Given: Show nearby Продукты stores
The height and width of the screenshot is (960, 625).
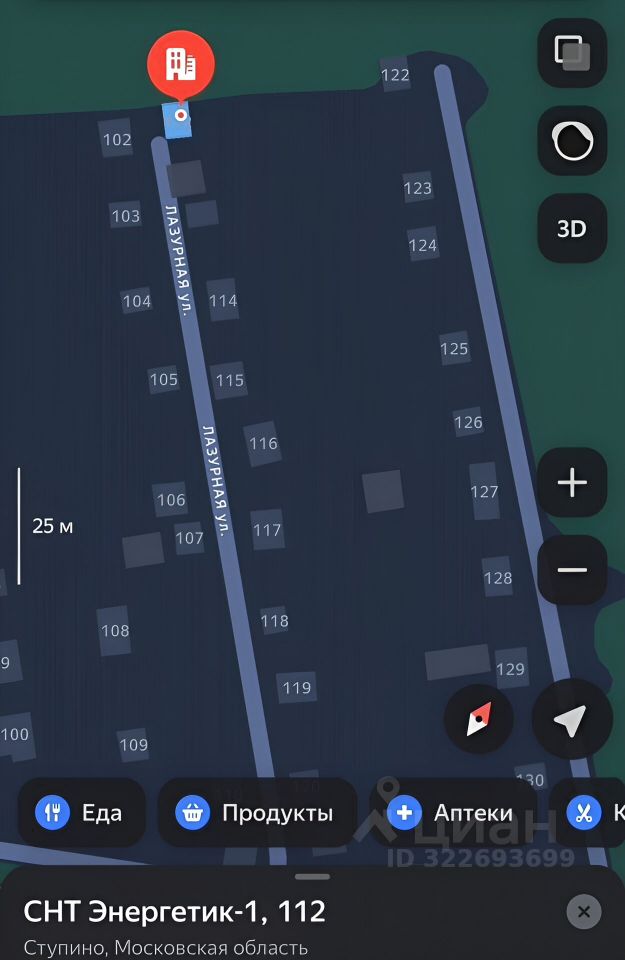Looking at the screenshot, I should point(256,813).
